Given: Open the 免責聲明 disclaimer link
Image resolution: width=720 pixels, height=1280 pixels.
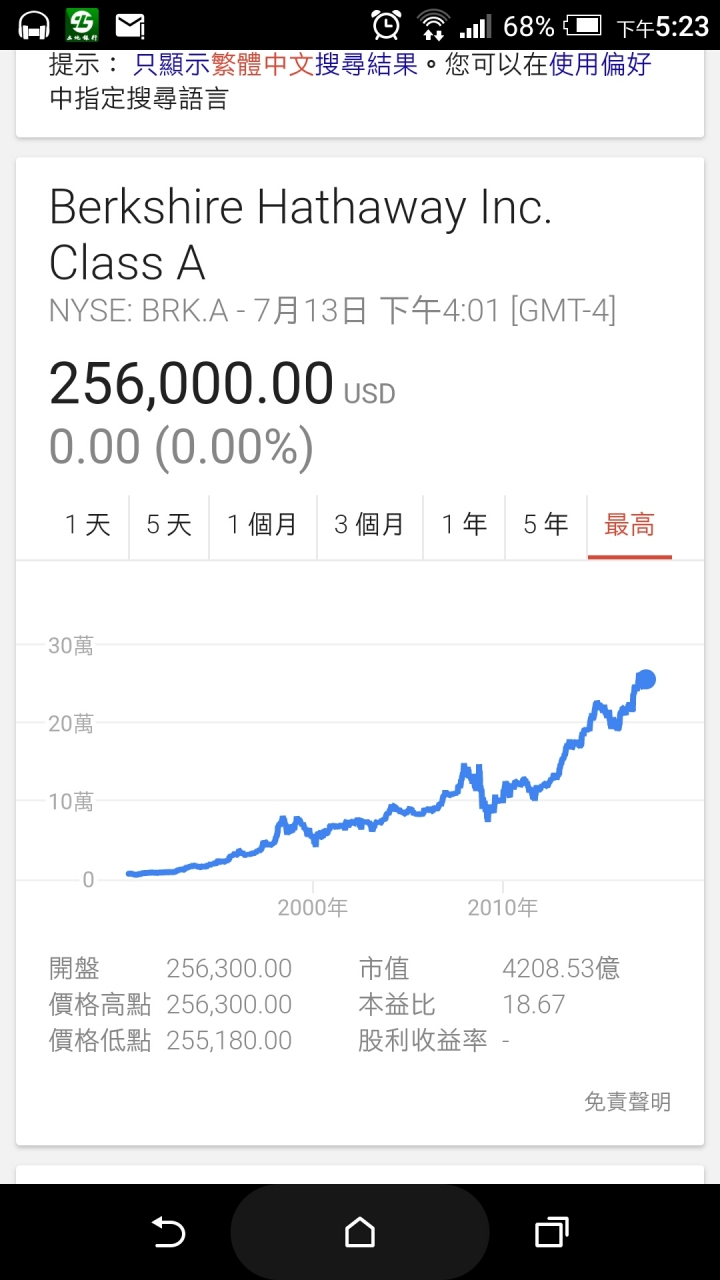Looking at the screenshot, I should pyautogui.click(x=628, y=1102).
